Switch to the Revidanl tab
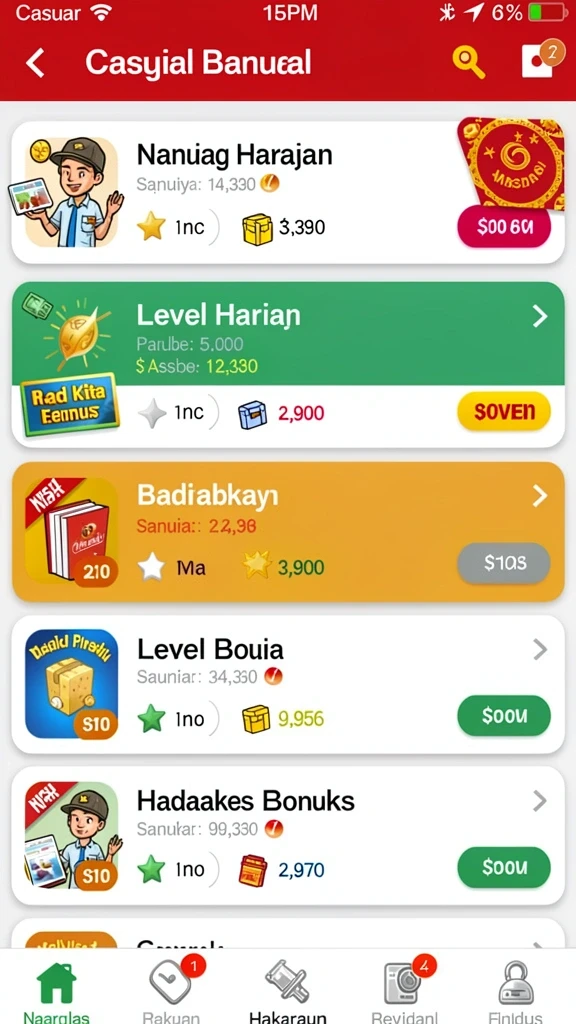The image size is (576, 1024). [x=404, y=989]
